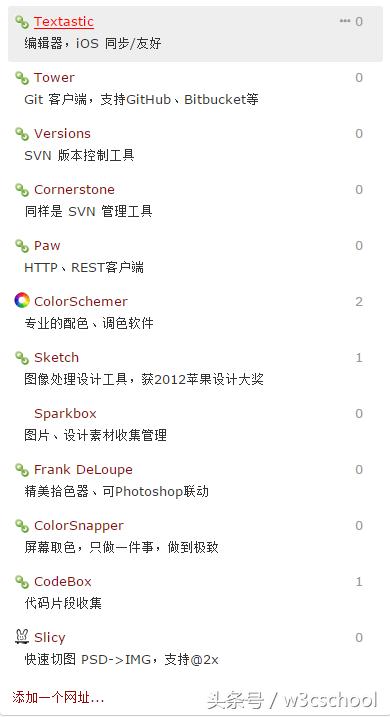The image size is (390, 717).
Task: Open the more options dots beside Textastic
Action: (x=345, y=21)
